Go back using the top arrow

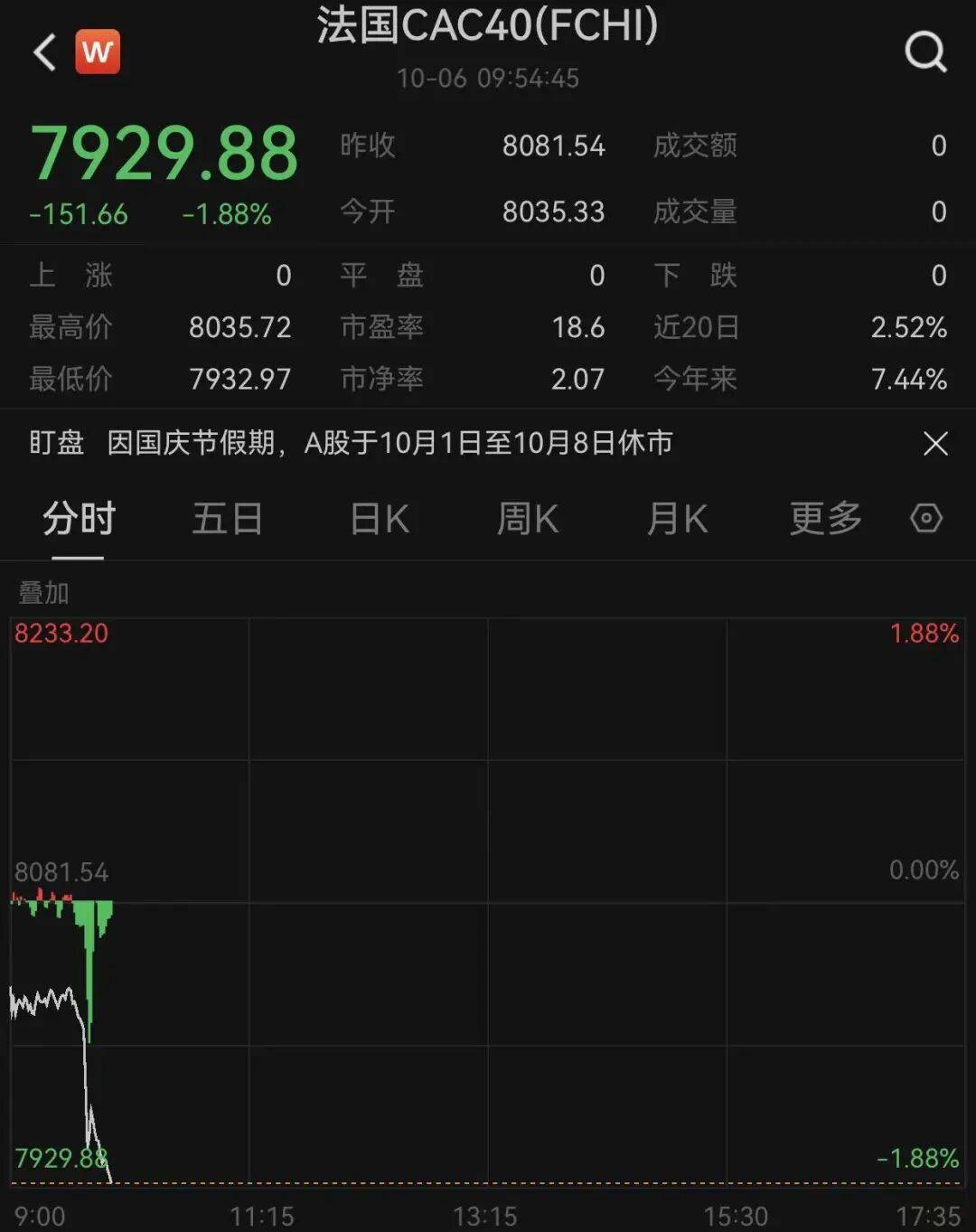coord(44,52)
